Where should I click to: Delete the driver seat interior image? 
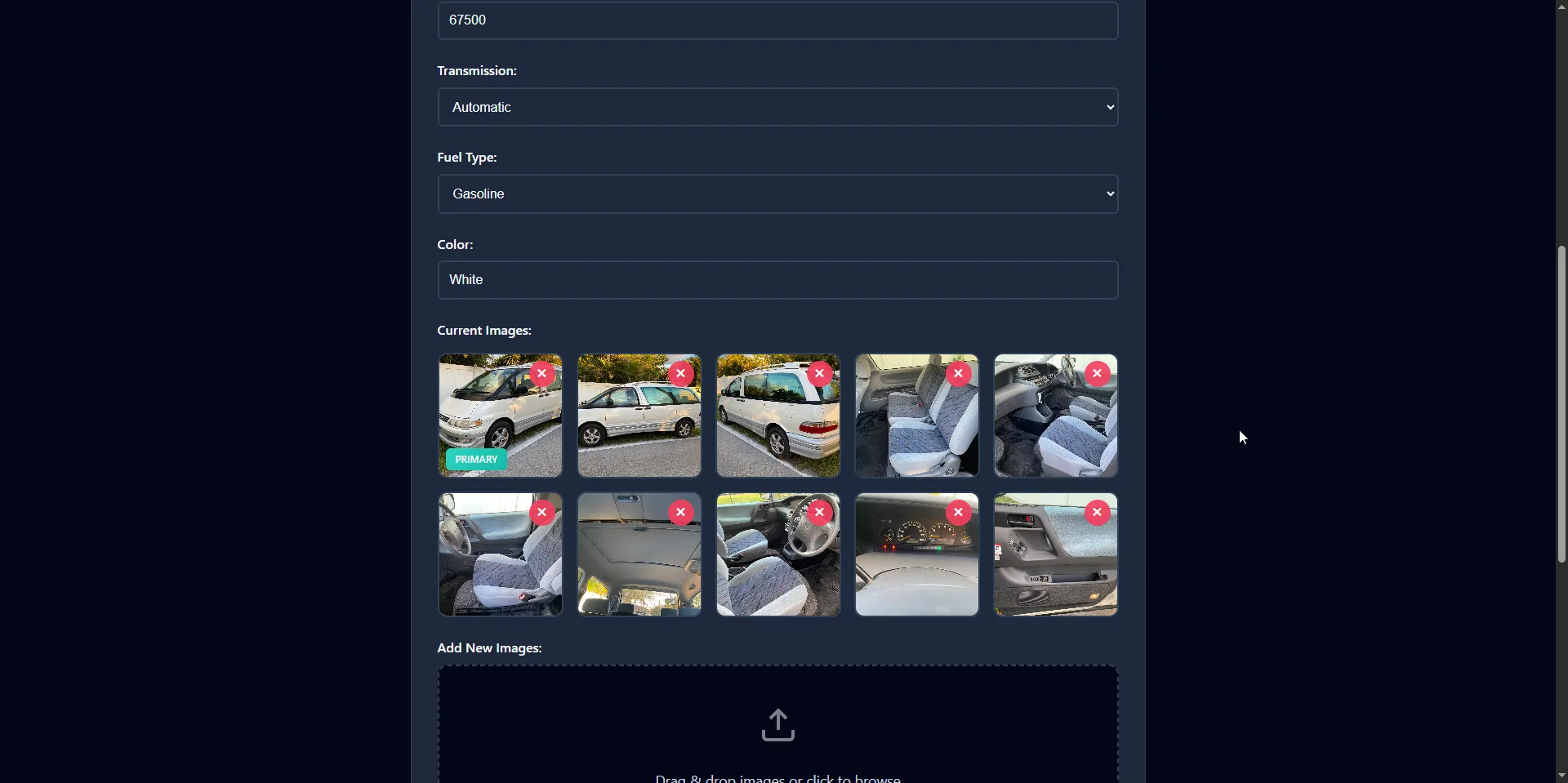[x=542, y=513]
